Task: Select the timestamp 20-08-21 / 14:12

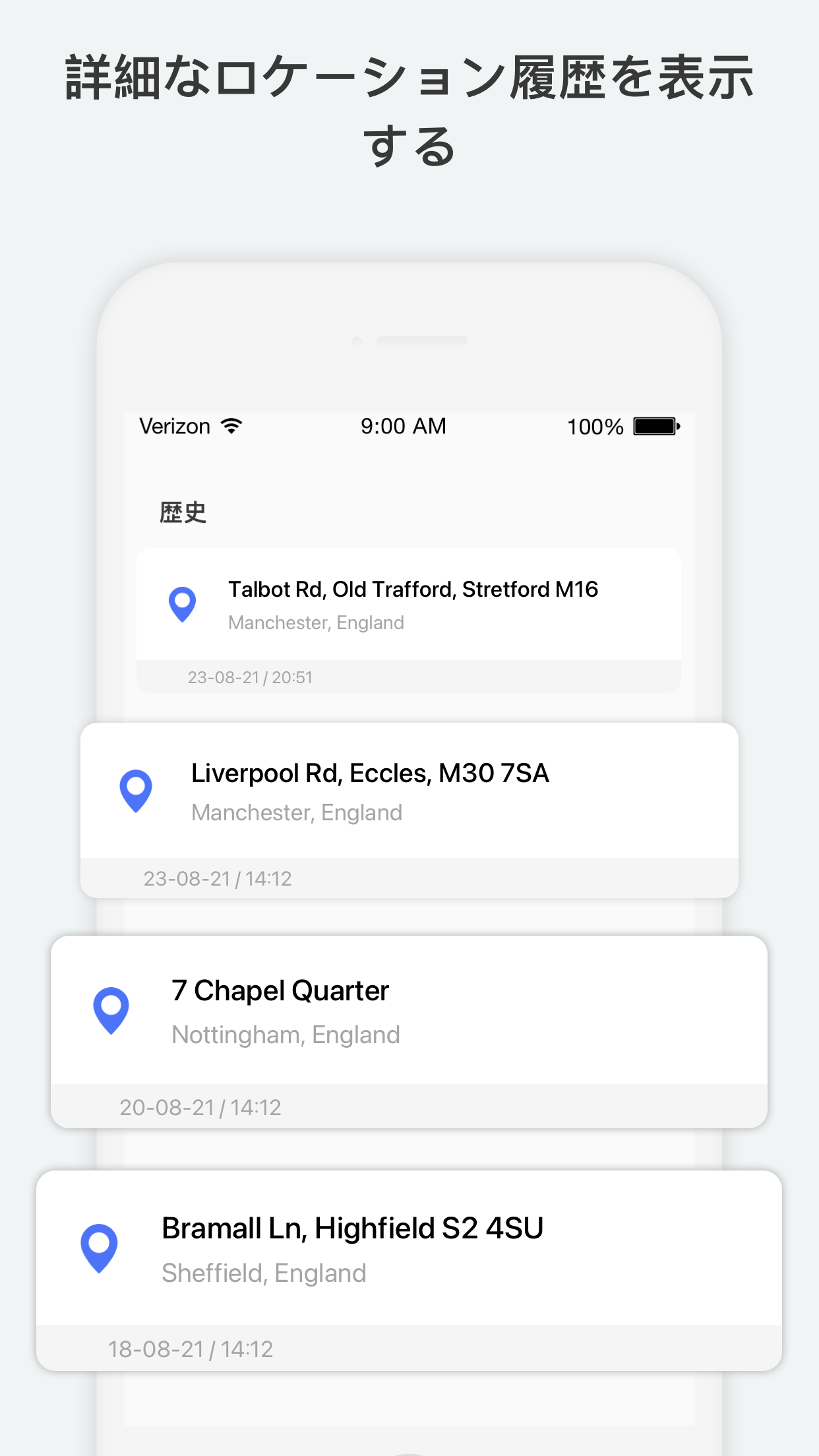Action: pos(201,1107)
